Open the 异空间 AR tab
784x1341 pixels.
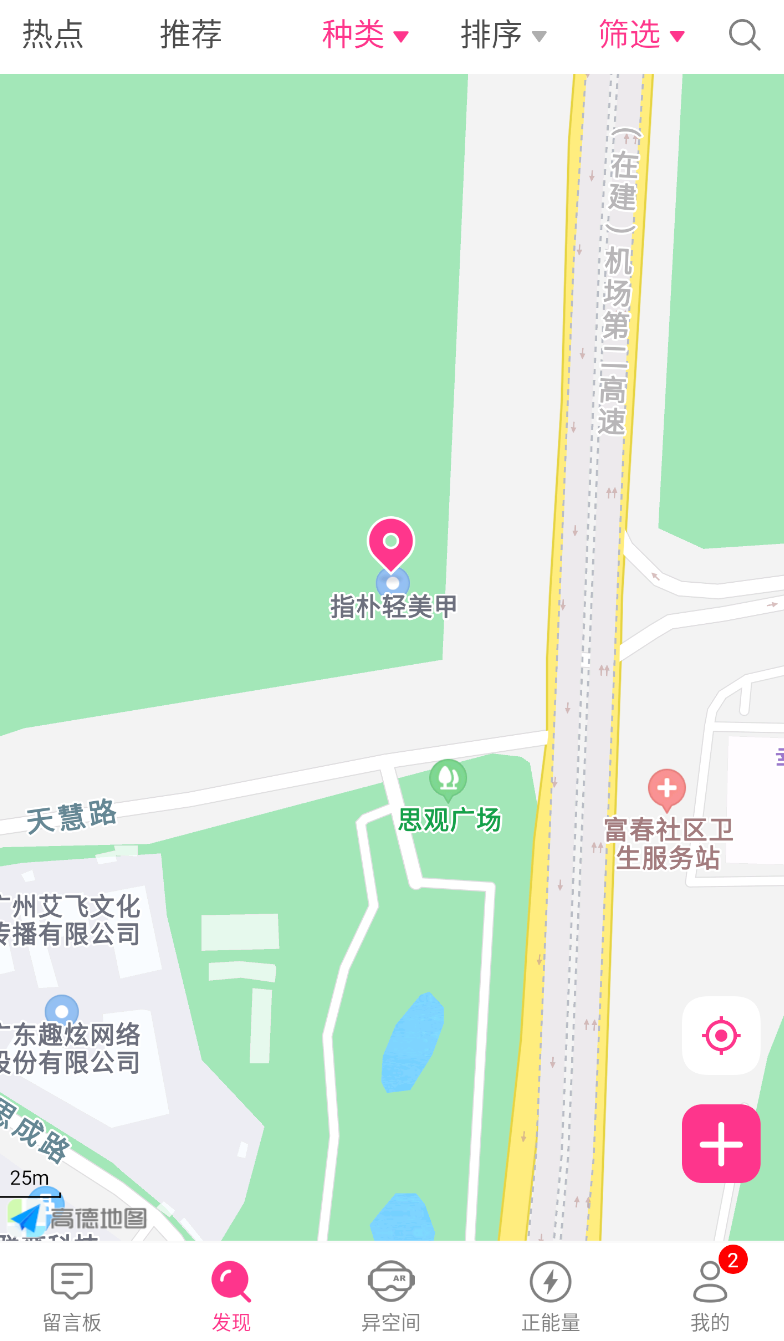pos(391,1296)
